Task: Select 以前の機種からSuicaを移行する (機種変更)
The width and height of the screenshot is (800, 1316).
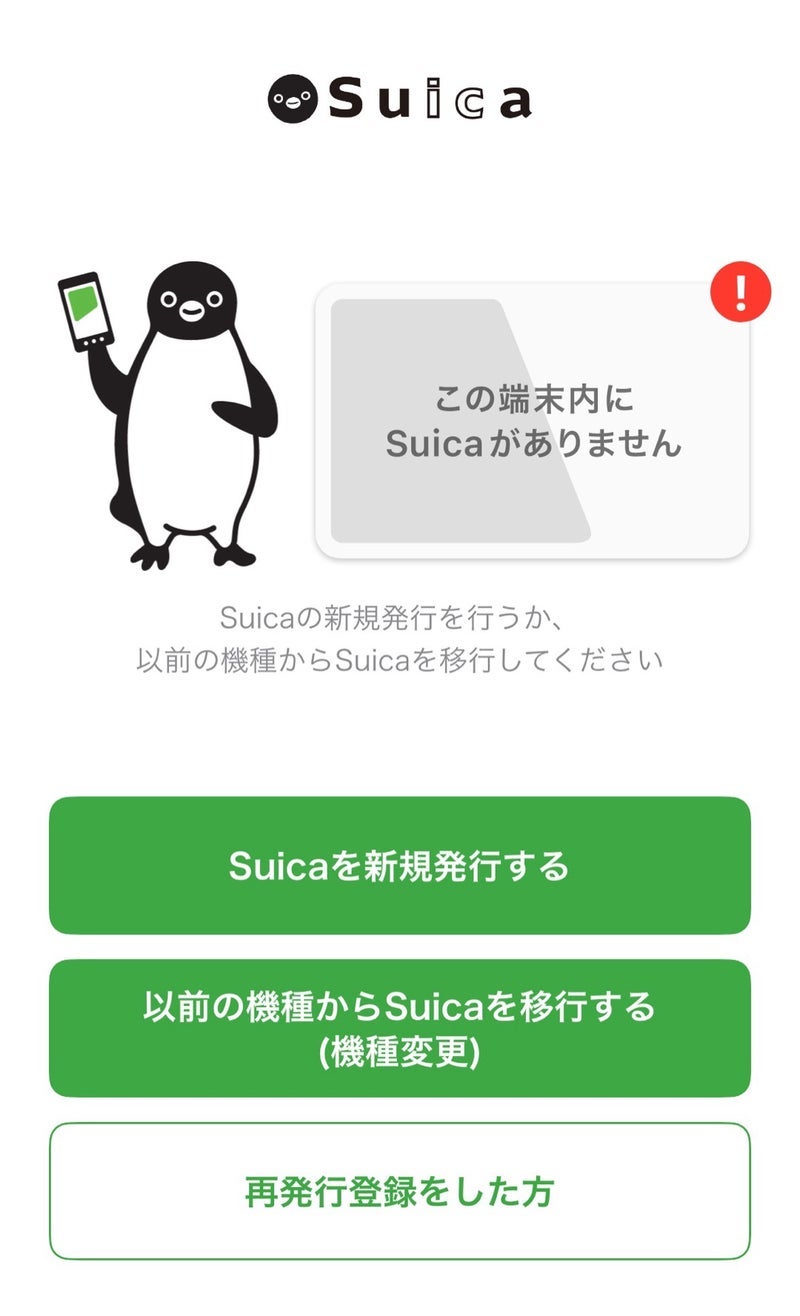Action: 399,1028
